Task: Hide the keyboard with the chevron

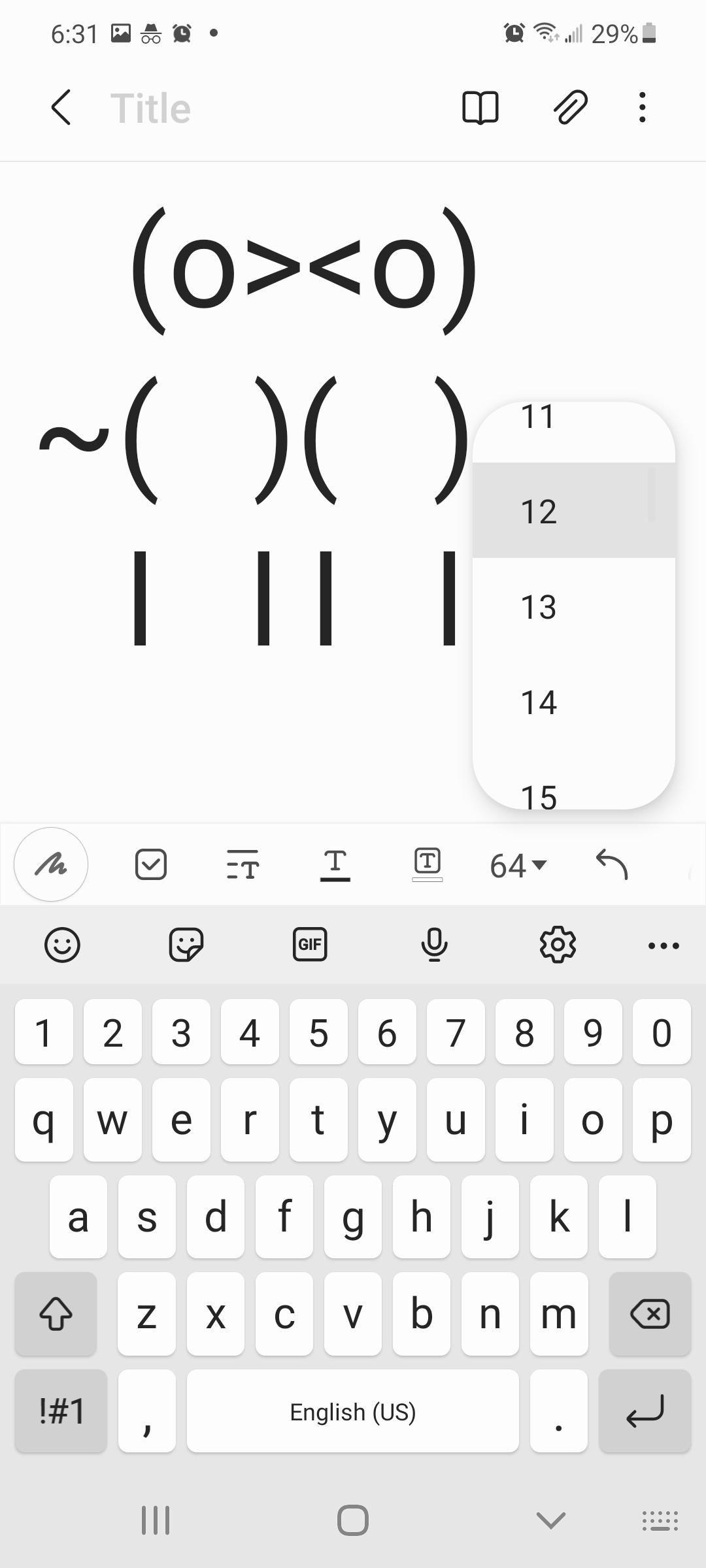Action: click(549, 1520)
